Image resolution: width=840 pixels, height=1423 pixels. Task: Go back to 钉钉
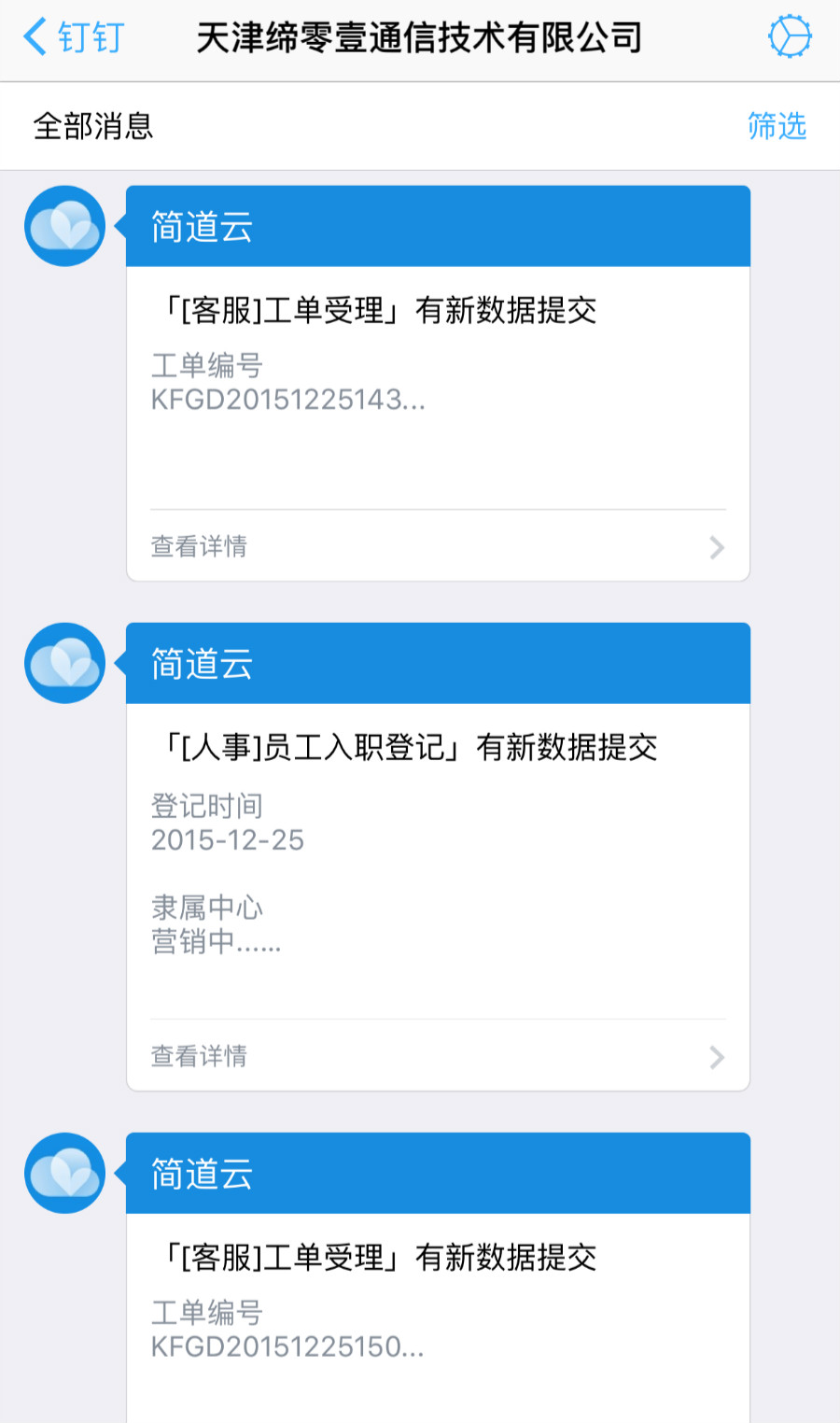[x=73, y=37]
